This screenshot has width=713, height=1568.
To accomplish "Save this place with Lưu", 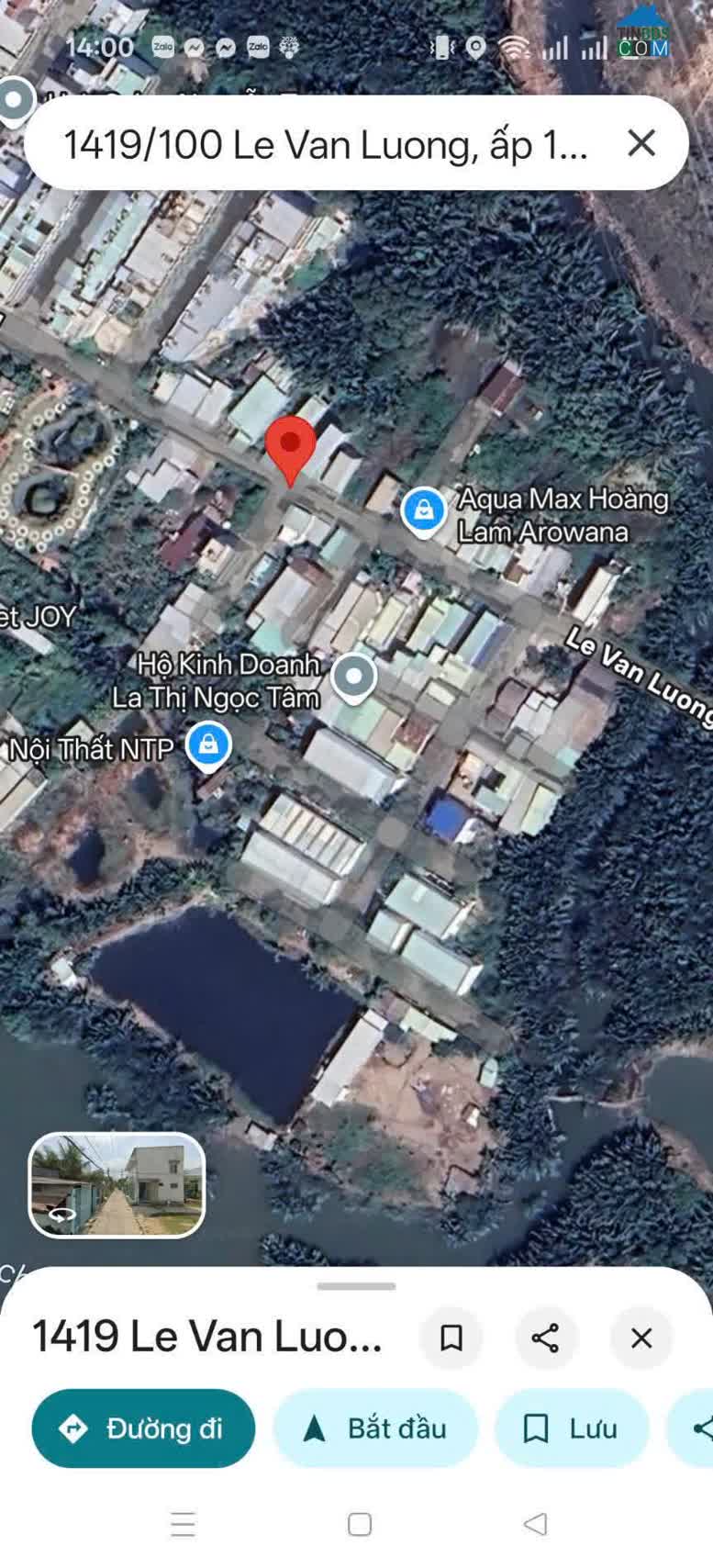I will [571, 1428].
